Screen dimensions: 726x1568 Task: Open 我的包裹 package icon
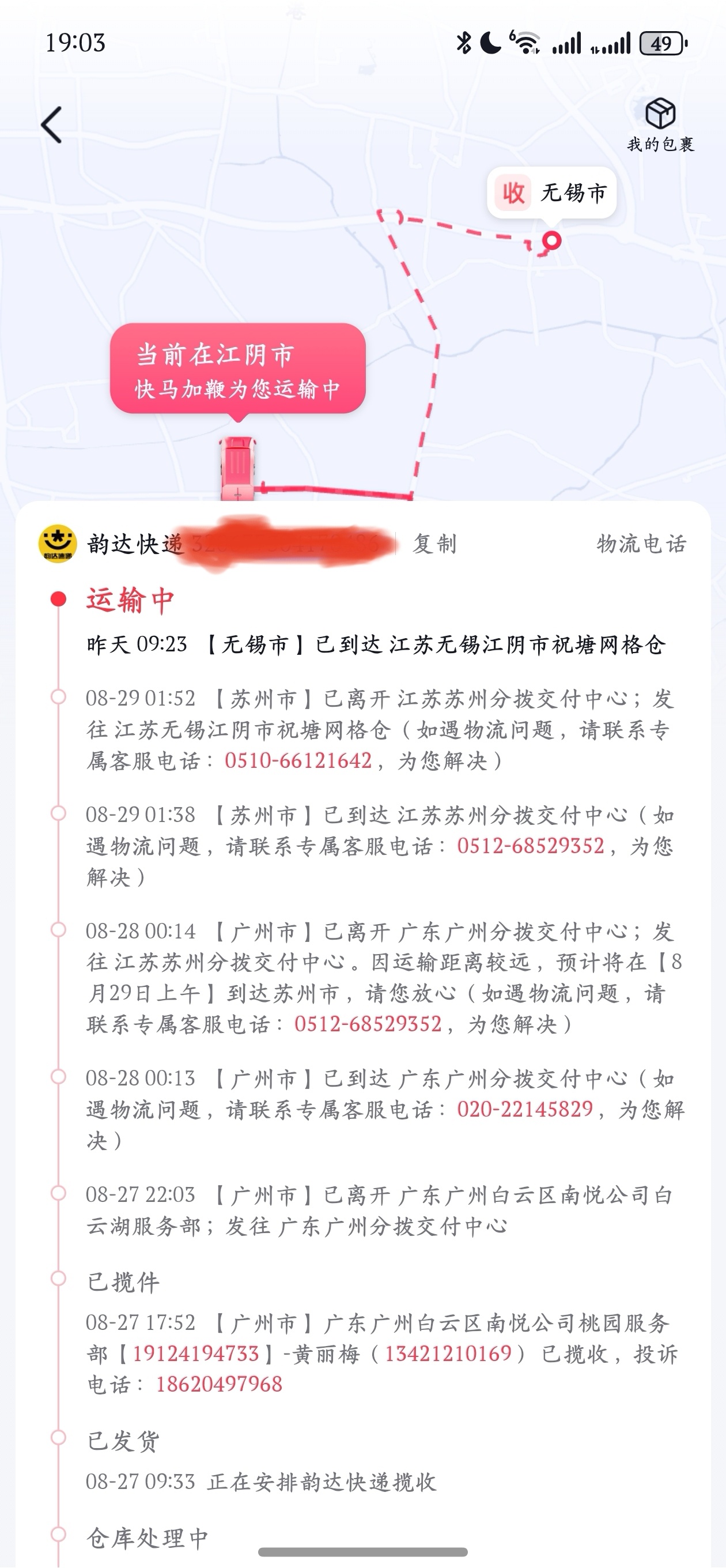click(660, 125)
